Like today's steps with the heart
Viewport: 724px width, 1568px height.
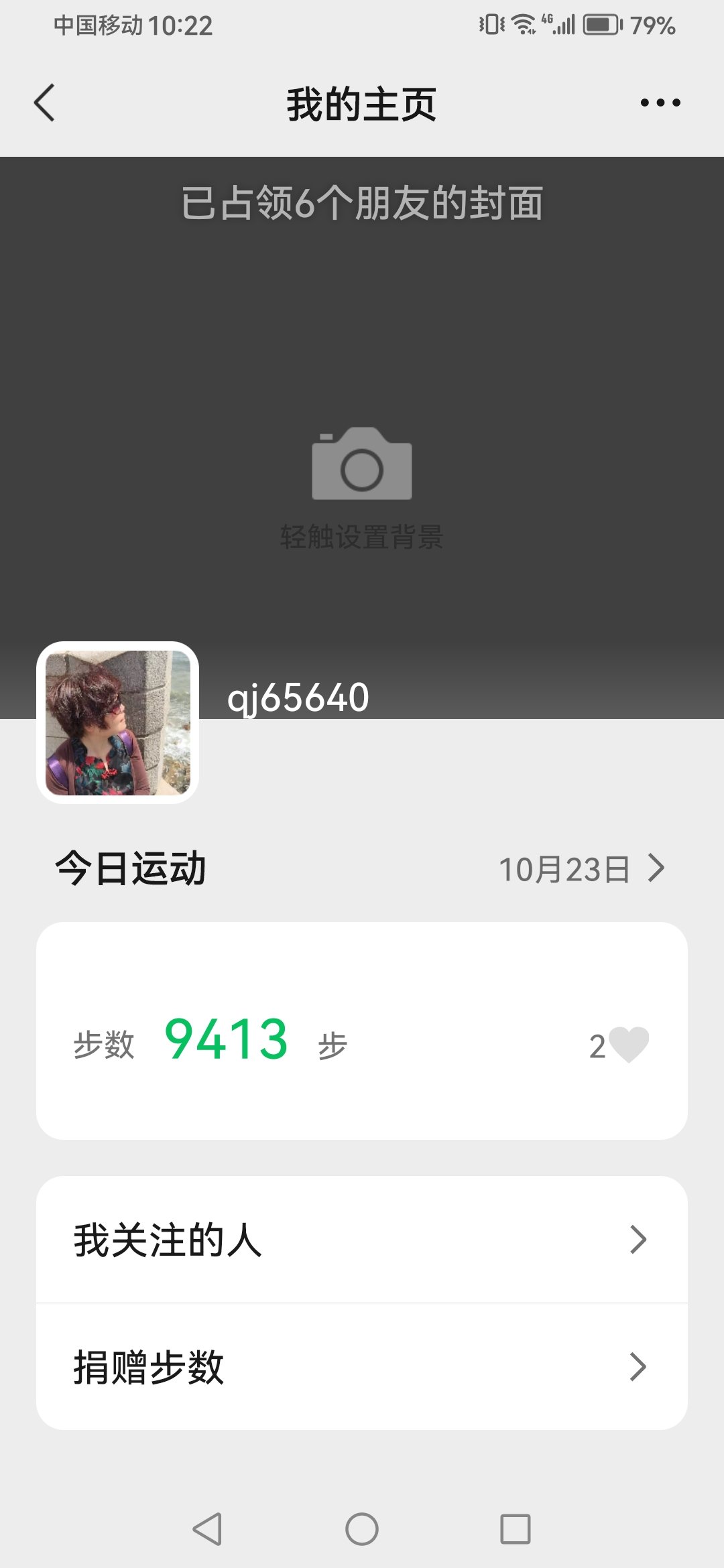630,1045
